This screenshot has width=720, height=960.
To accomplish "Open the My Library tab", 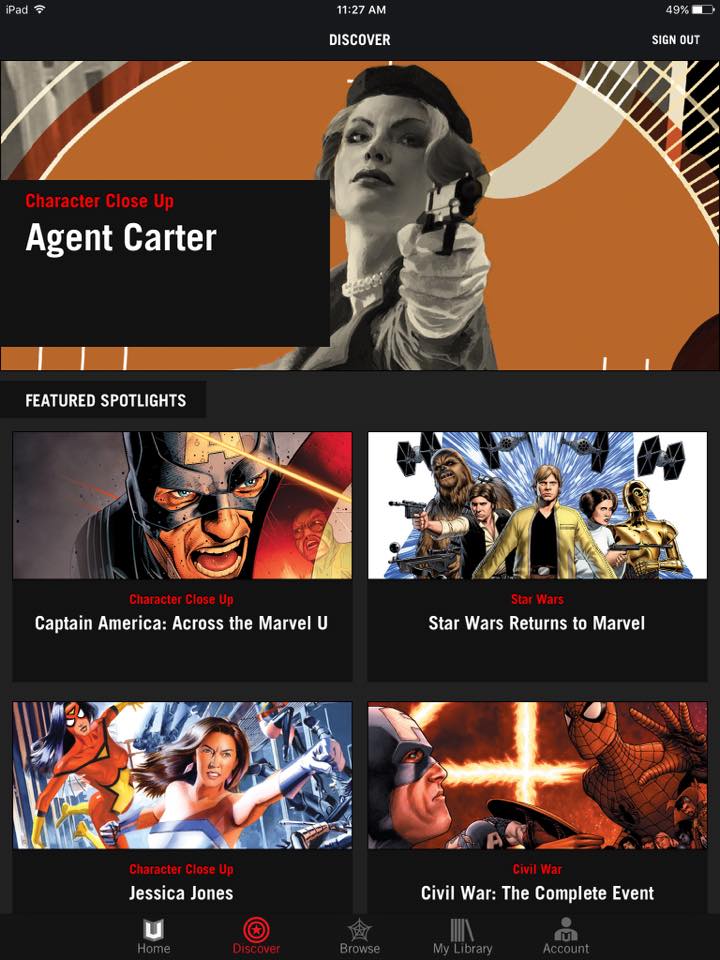I will click(462, 937).
